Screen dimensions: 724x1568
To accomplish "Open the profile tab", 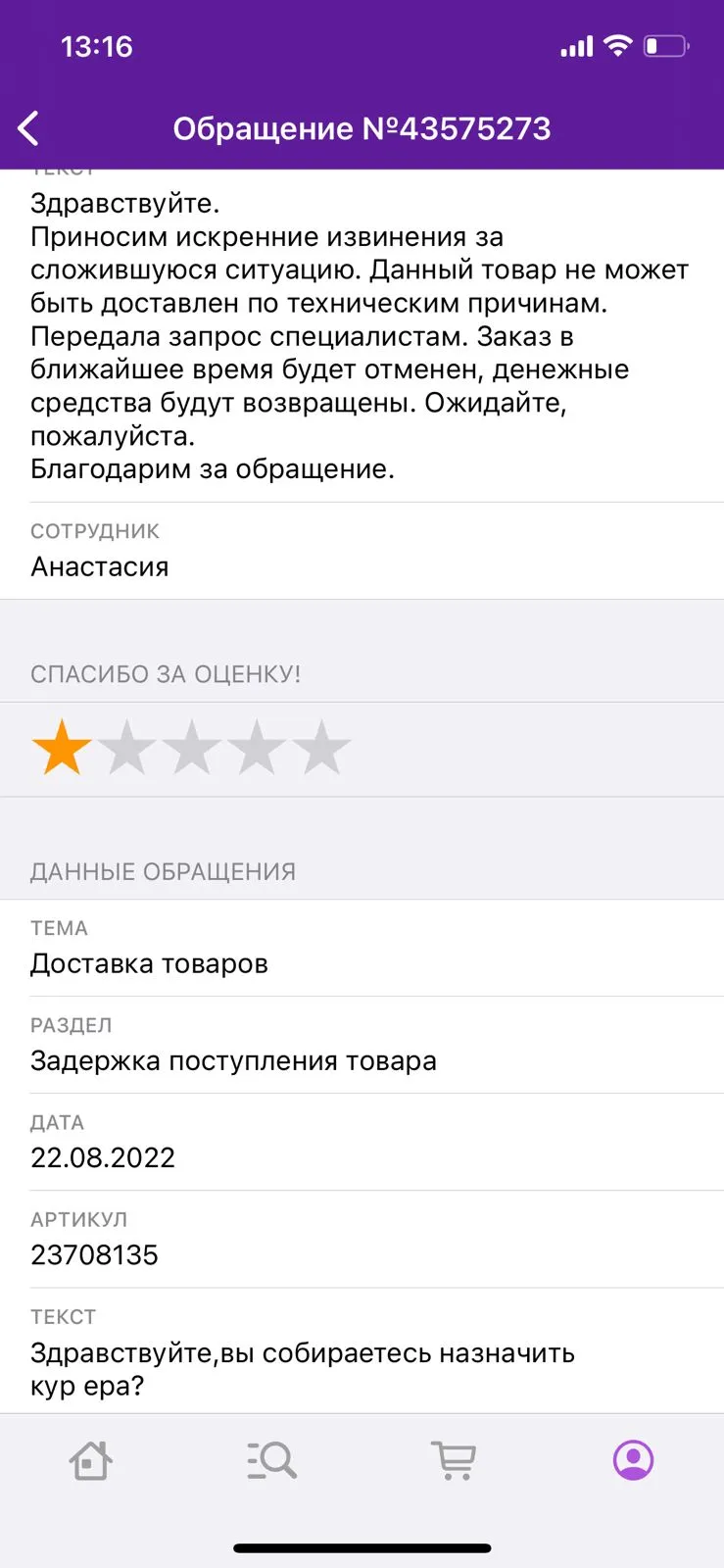I will click(634, 1460).
